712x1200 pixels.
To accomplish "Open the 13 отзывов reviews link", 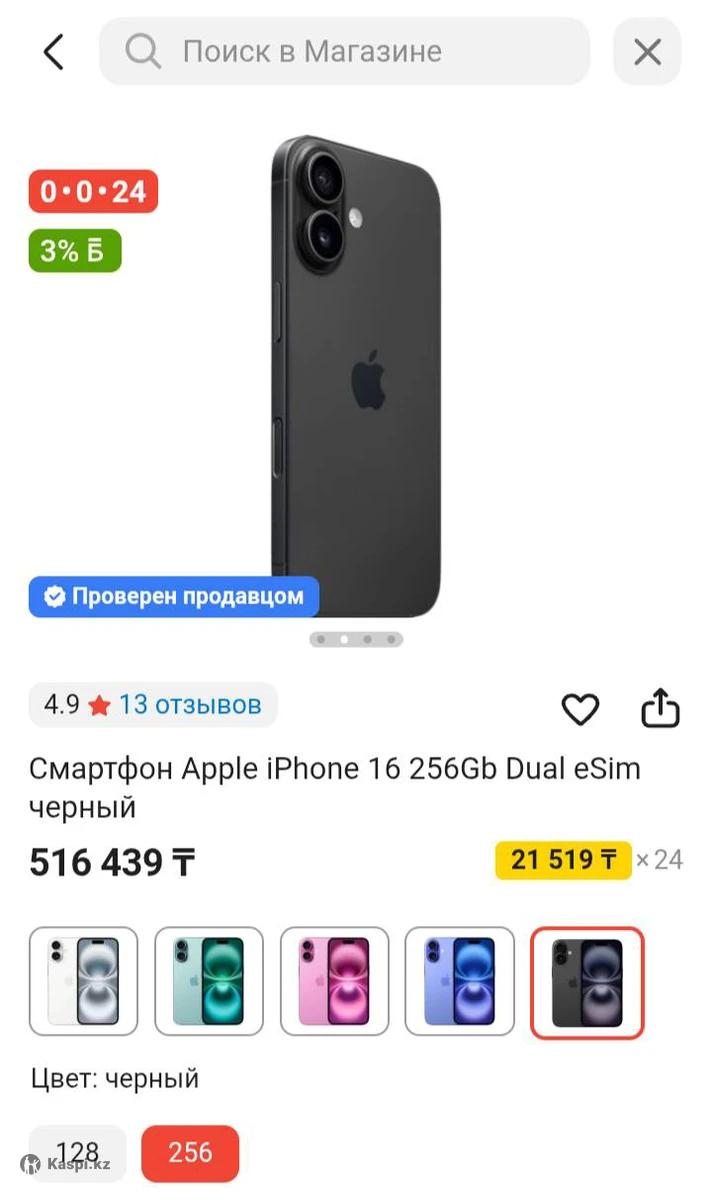I will click(x=190, y=705).
